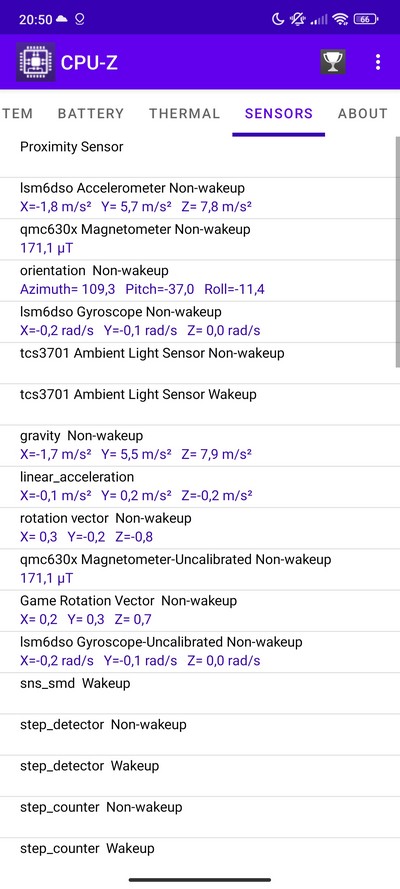Open the three-dot overflow menu
Viewport: 400px width, 889px height.
point(378,62)
